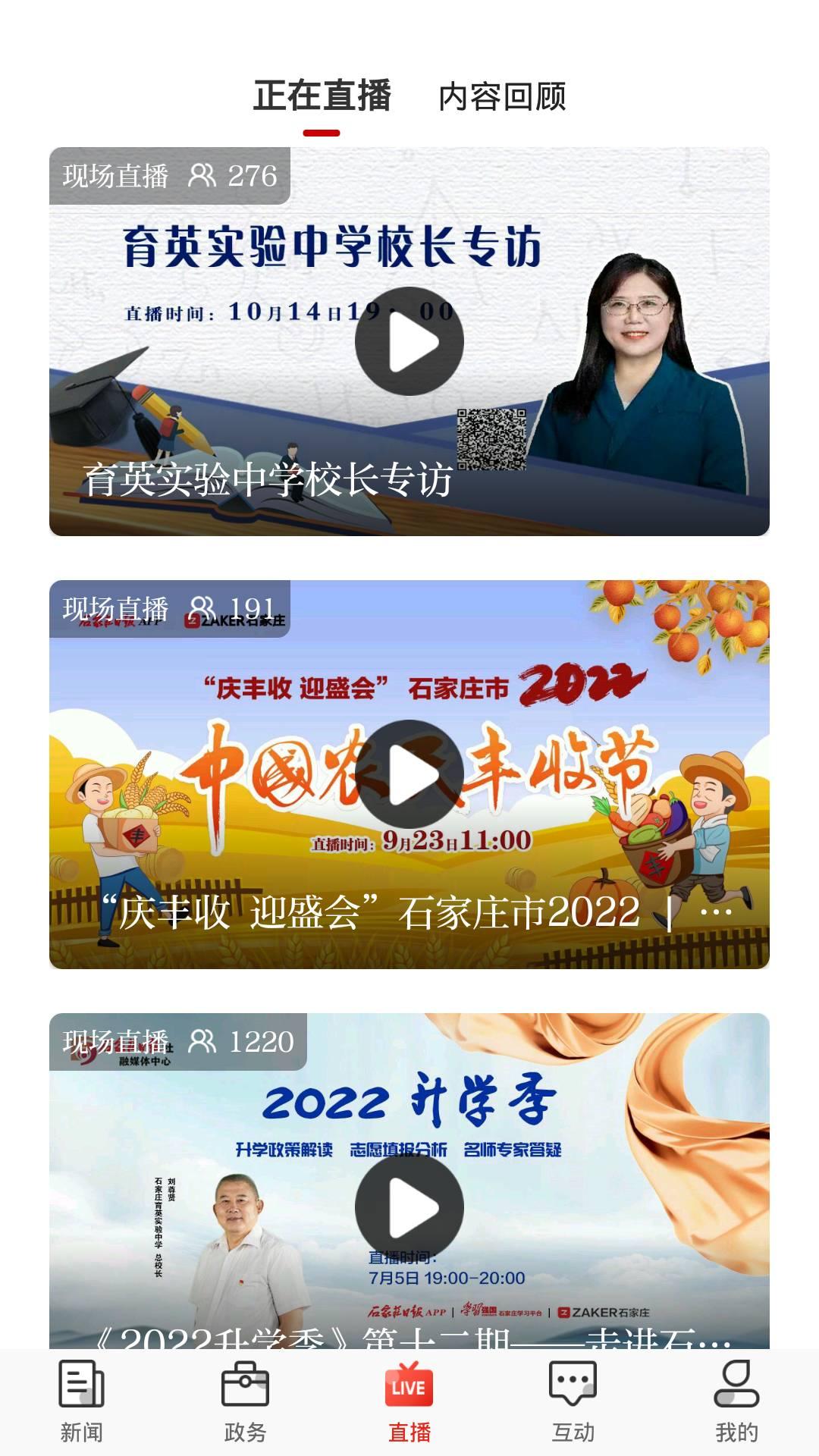Select the 正在直播 tab
This screenshot has height=1456, width=819.
322,97
